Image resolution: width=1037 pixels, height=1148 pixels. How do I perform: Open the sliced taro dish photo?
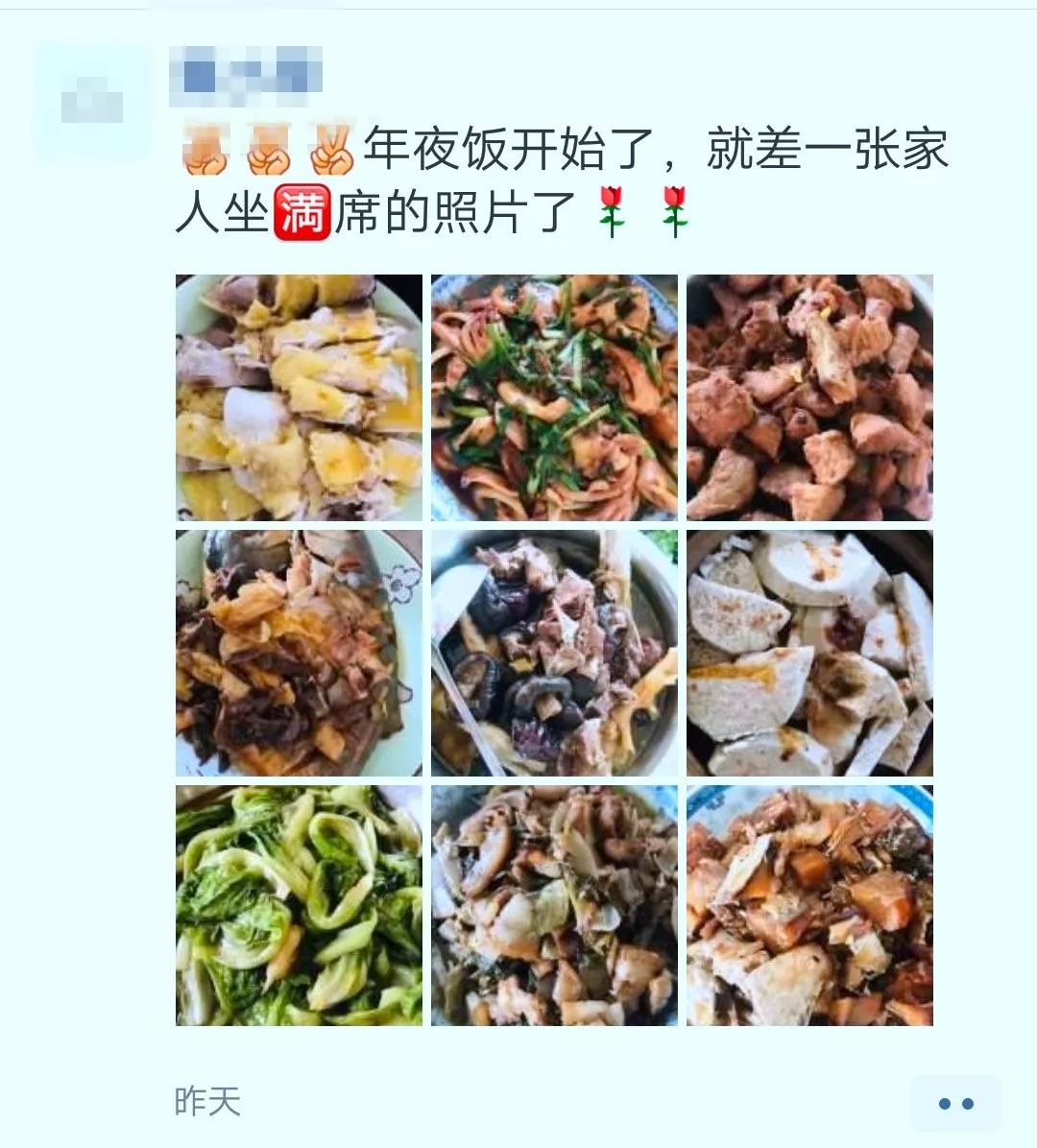(x=809, y=655)
